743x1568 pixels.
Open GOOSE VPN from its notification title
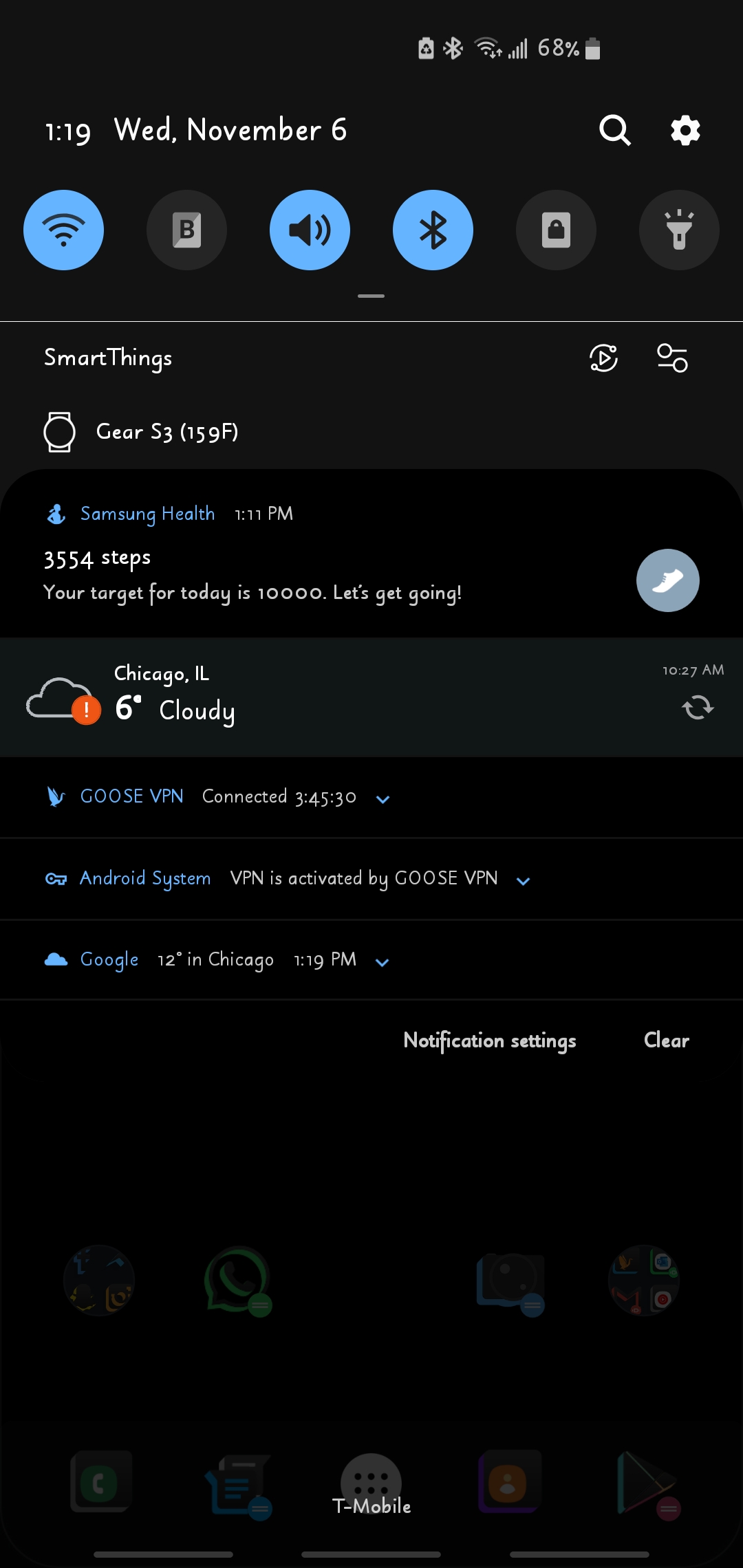pos(131,796)
